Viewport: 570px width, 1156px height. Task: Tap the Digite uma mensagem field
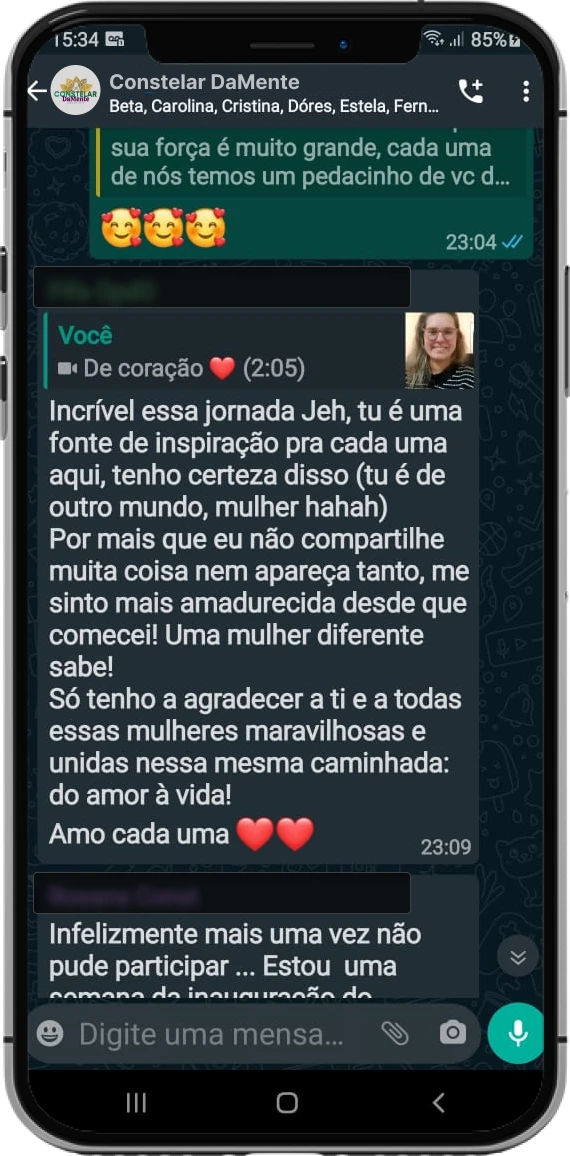214,1034
